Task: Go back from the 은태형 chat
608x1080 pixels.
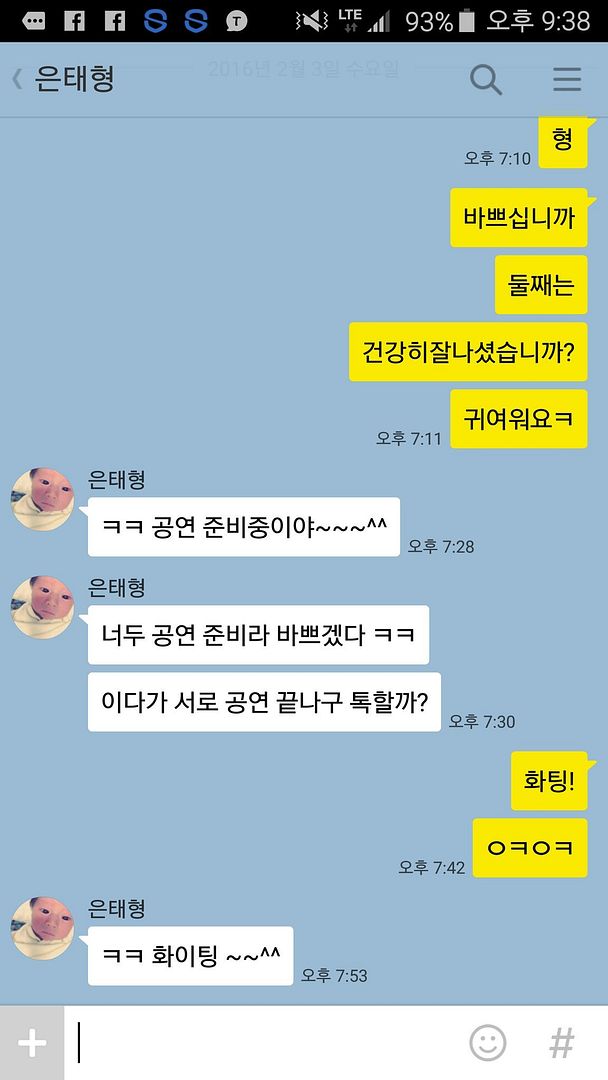Action: [x=18, y=80]
